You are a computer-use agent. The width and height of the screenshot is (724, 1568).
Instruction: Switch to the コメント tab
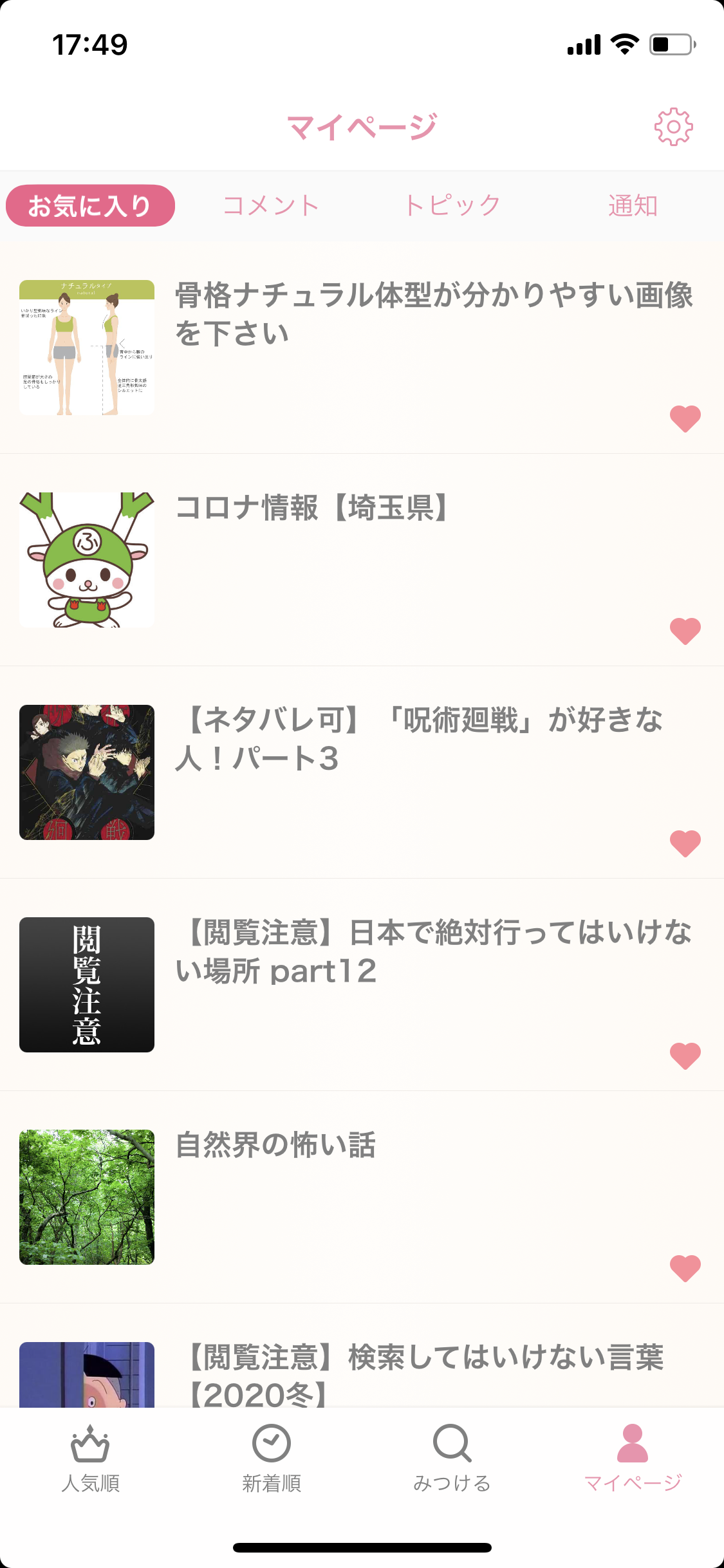(272, 205)
